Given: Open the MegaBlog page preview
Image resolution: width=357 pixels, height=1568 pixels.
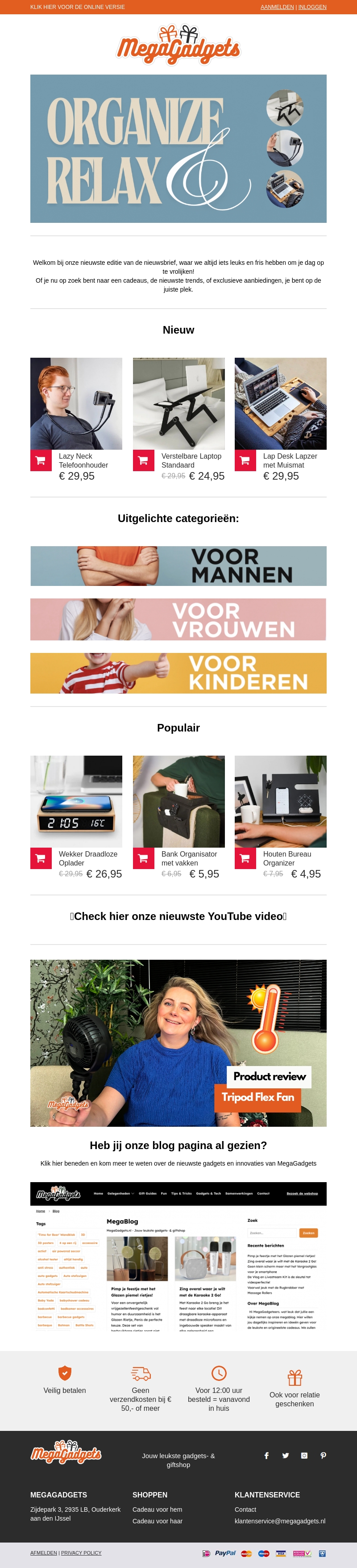Looking at the screenshot, I should tap(178, 1258).
